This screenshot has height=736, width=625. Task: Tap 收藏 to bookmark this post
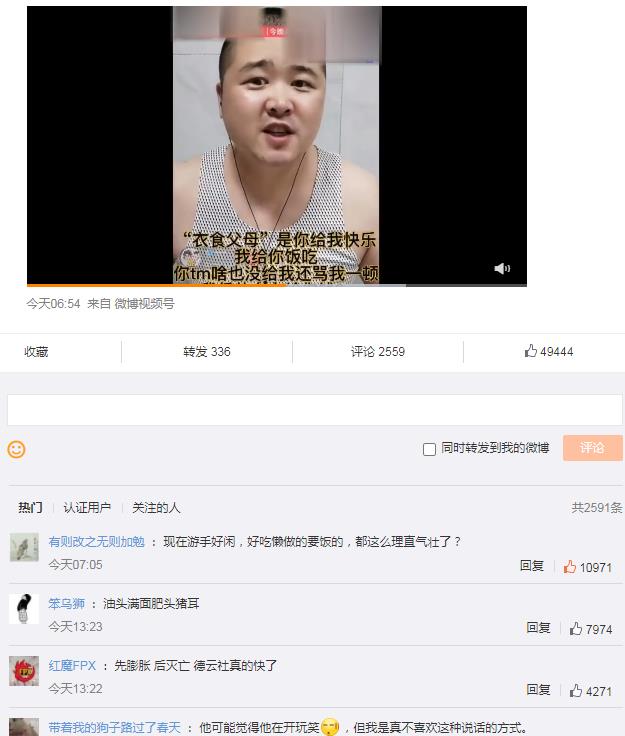pos(36,352)
